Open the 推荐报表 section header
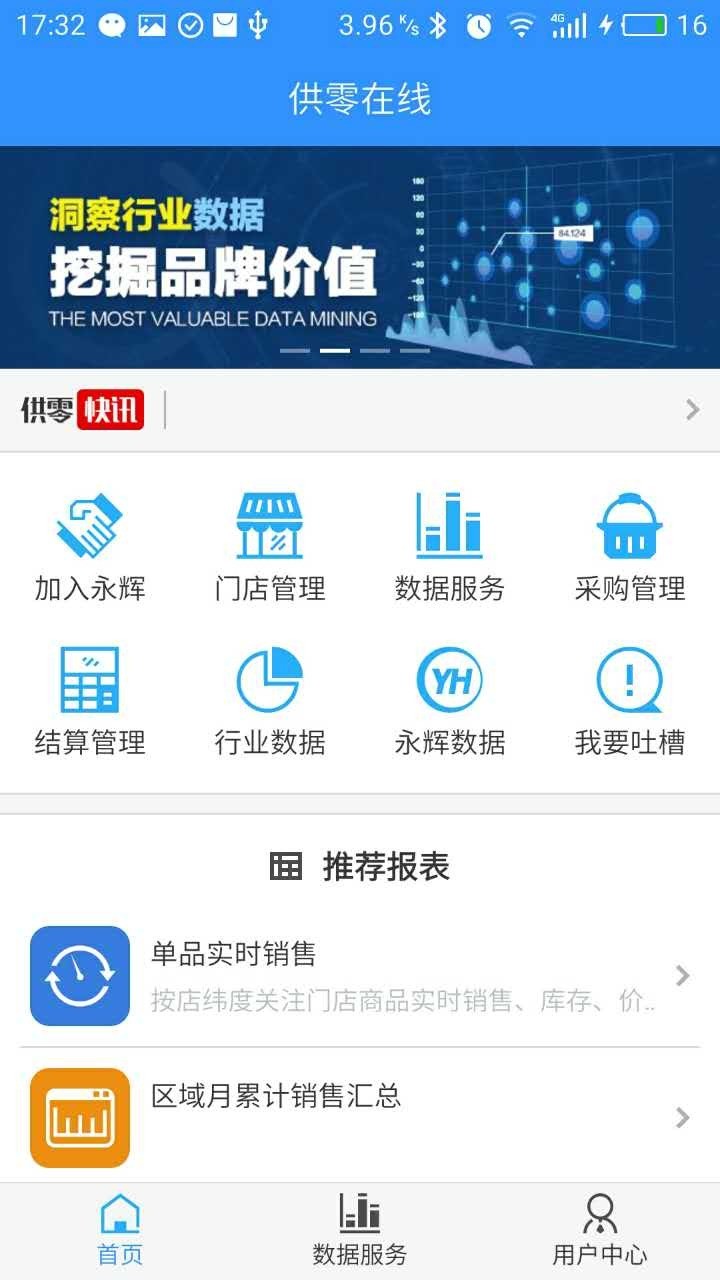This screenshot has height=1280, width=720. tap(360, 868)
